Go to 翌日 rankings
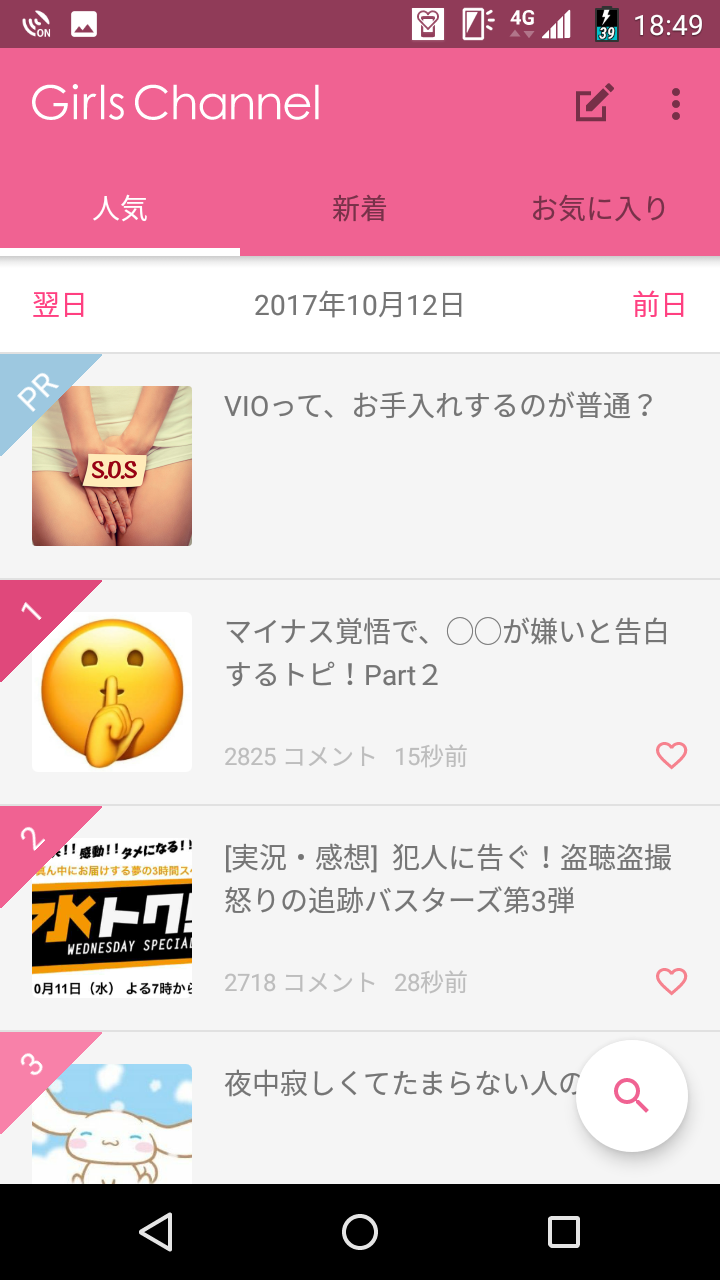The height and width of the screenshot is (1280, 720). click(x=60, y=305)
